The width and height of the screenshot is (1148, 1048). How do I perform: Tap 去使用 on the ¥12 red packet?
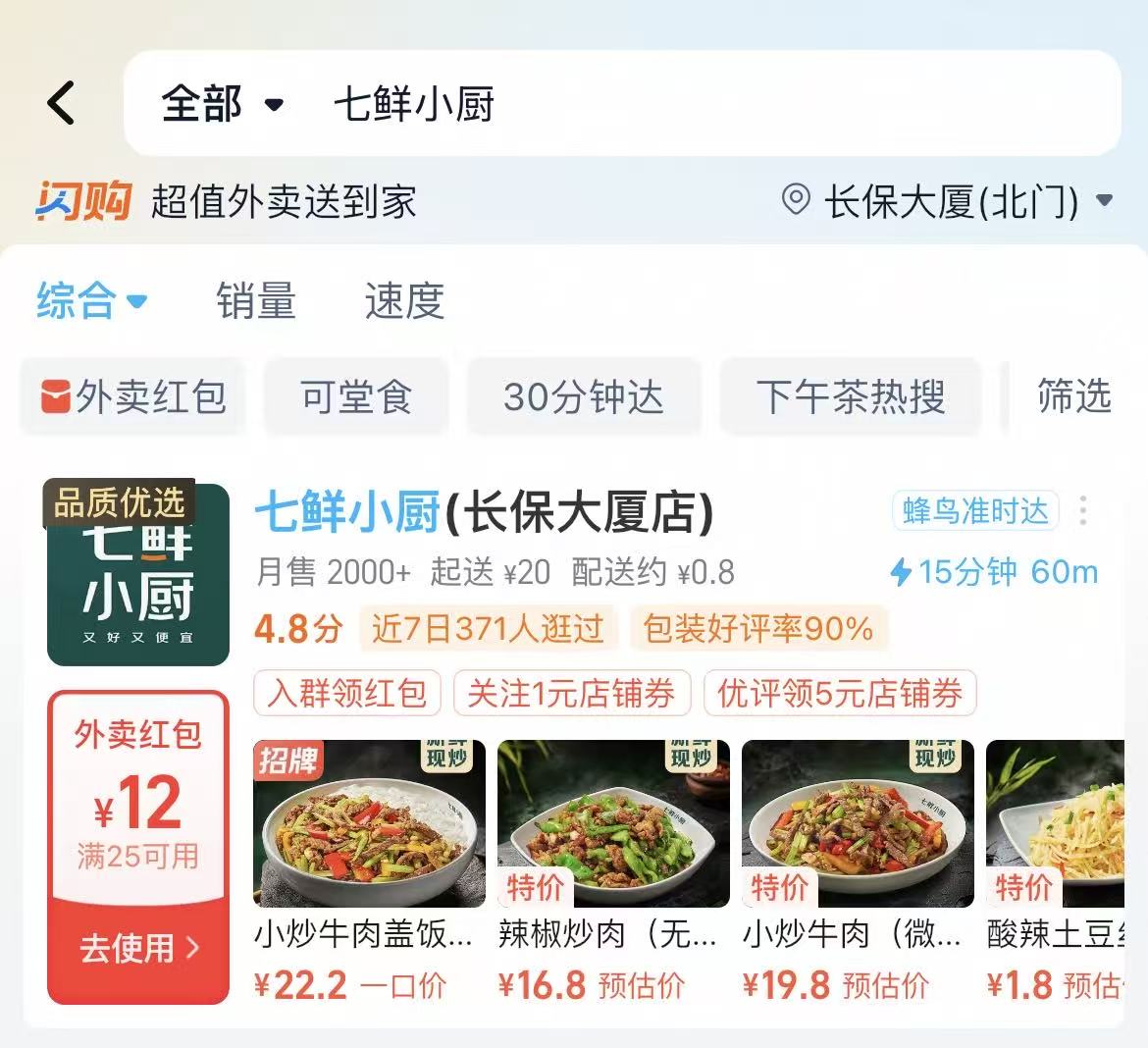tap(138, 948)
